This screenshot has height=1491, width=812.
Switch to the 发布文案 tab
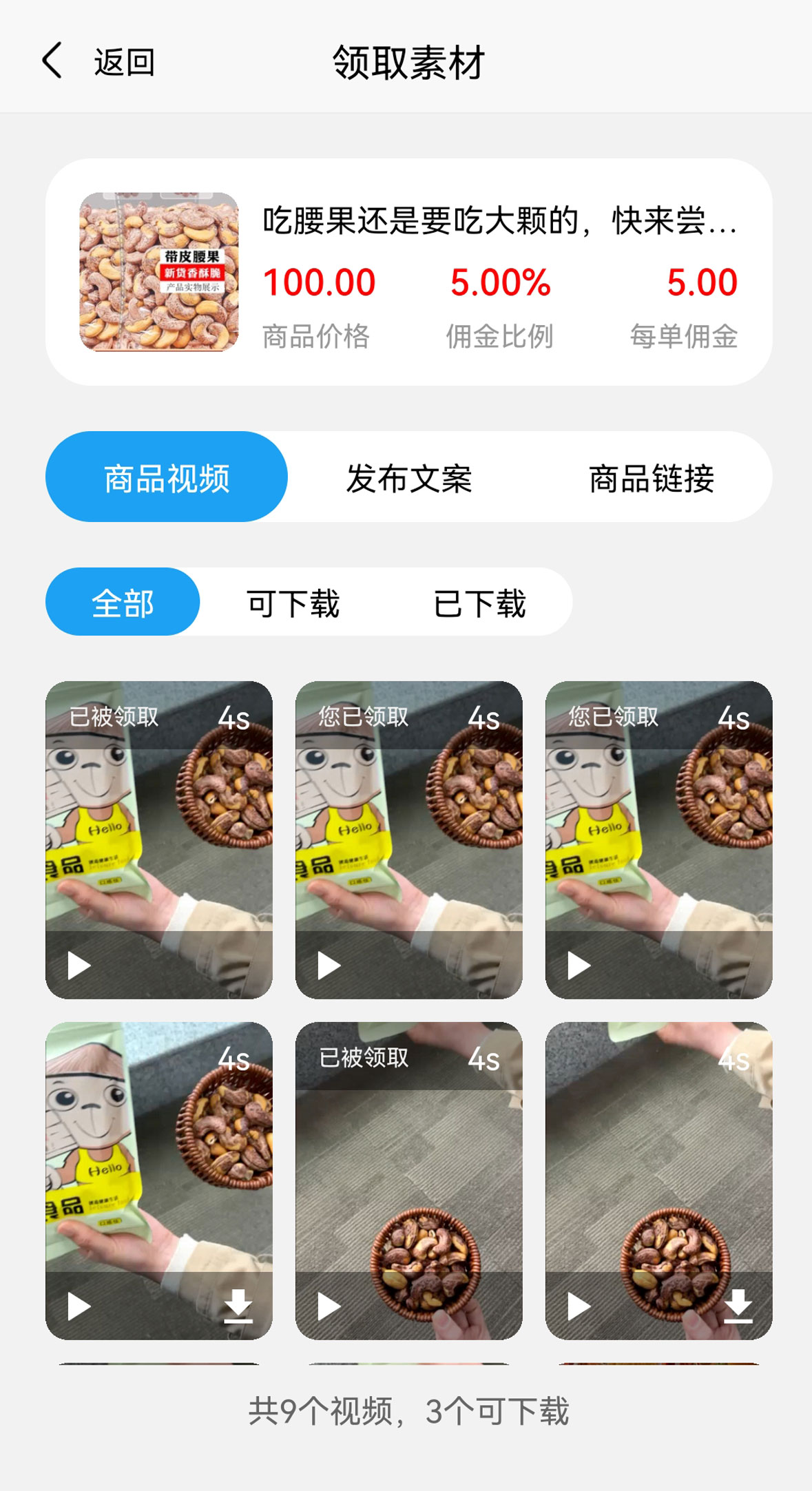click(x=408, y=477)
